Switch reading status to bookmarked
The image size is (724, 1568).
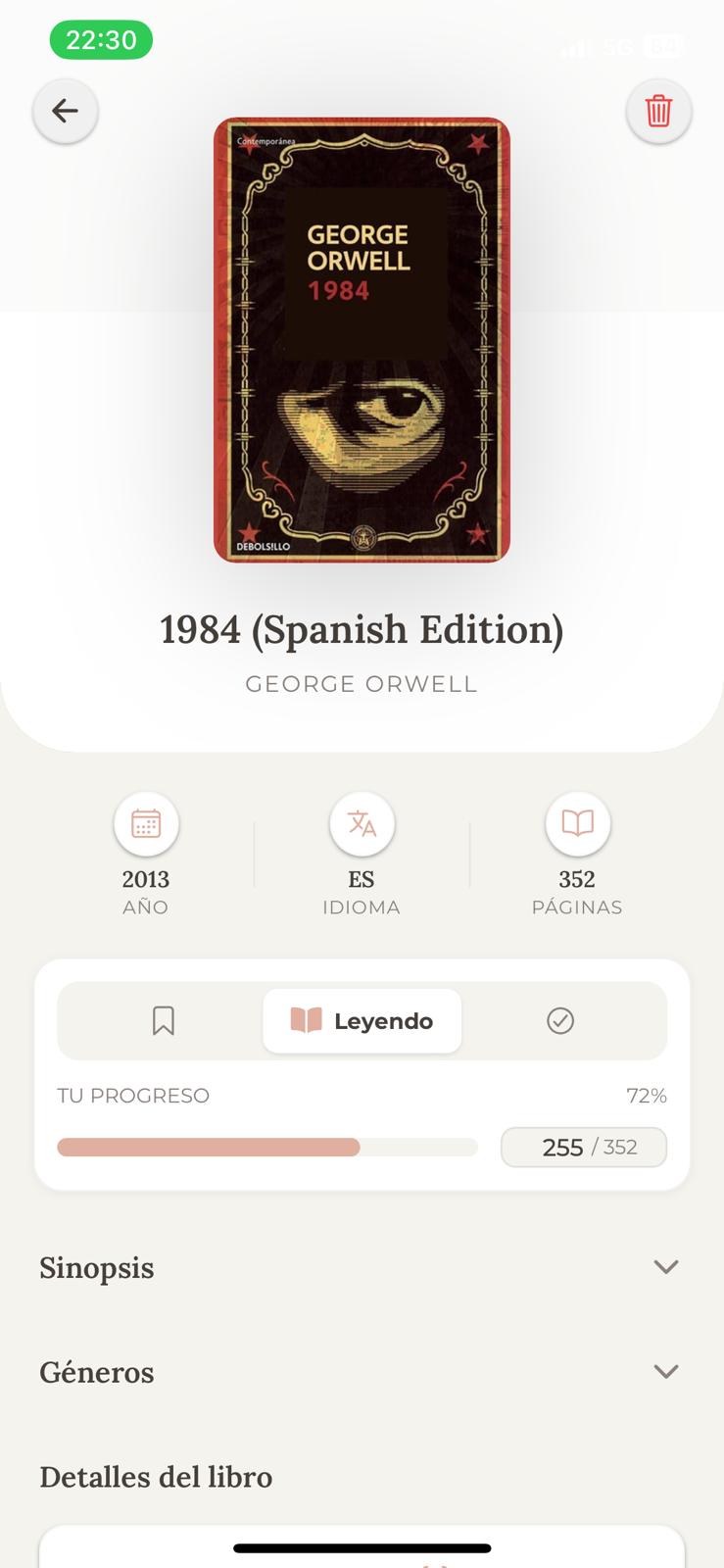[164, 1020]
